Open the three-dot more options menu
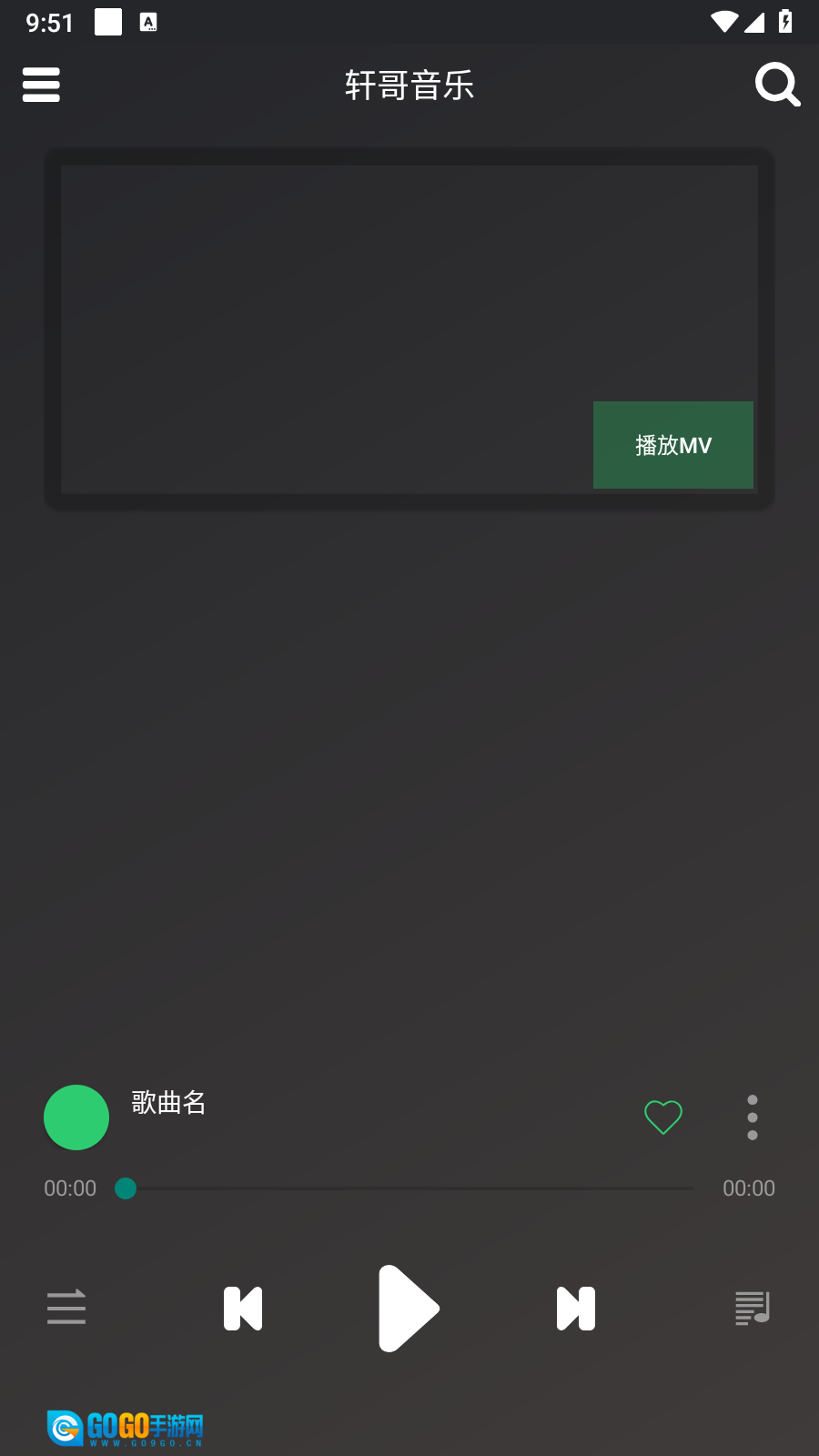Viewport: 819px width, 1456px height. point(753,1117)
